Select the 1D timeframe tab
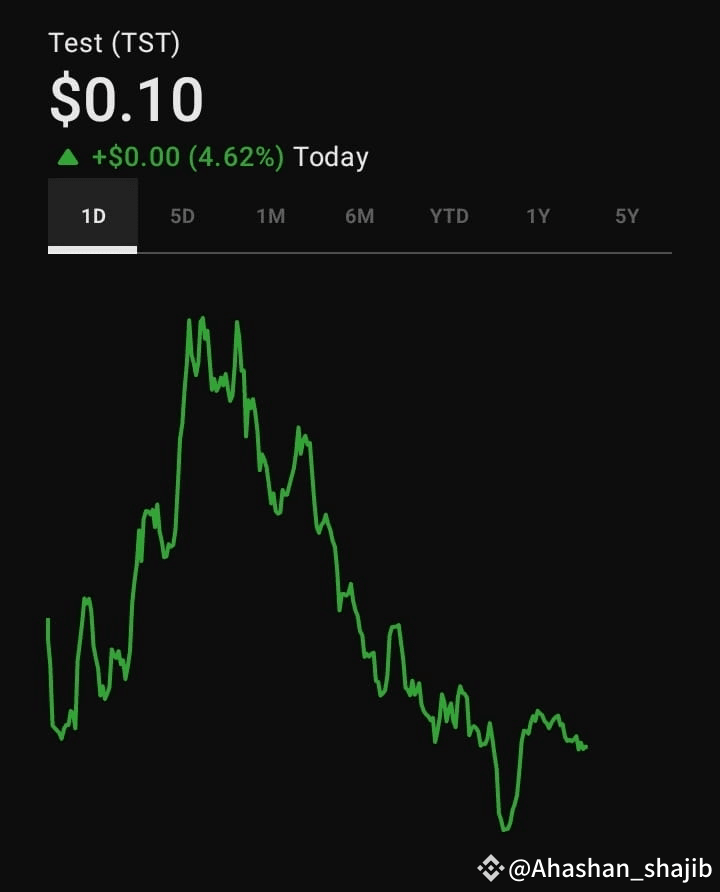720x892 pixels. click(92, 214)
